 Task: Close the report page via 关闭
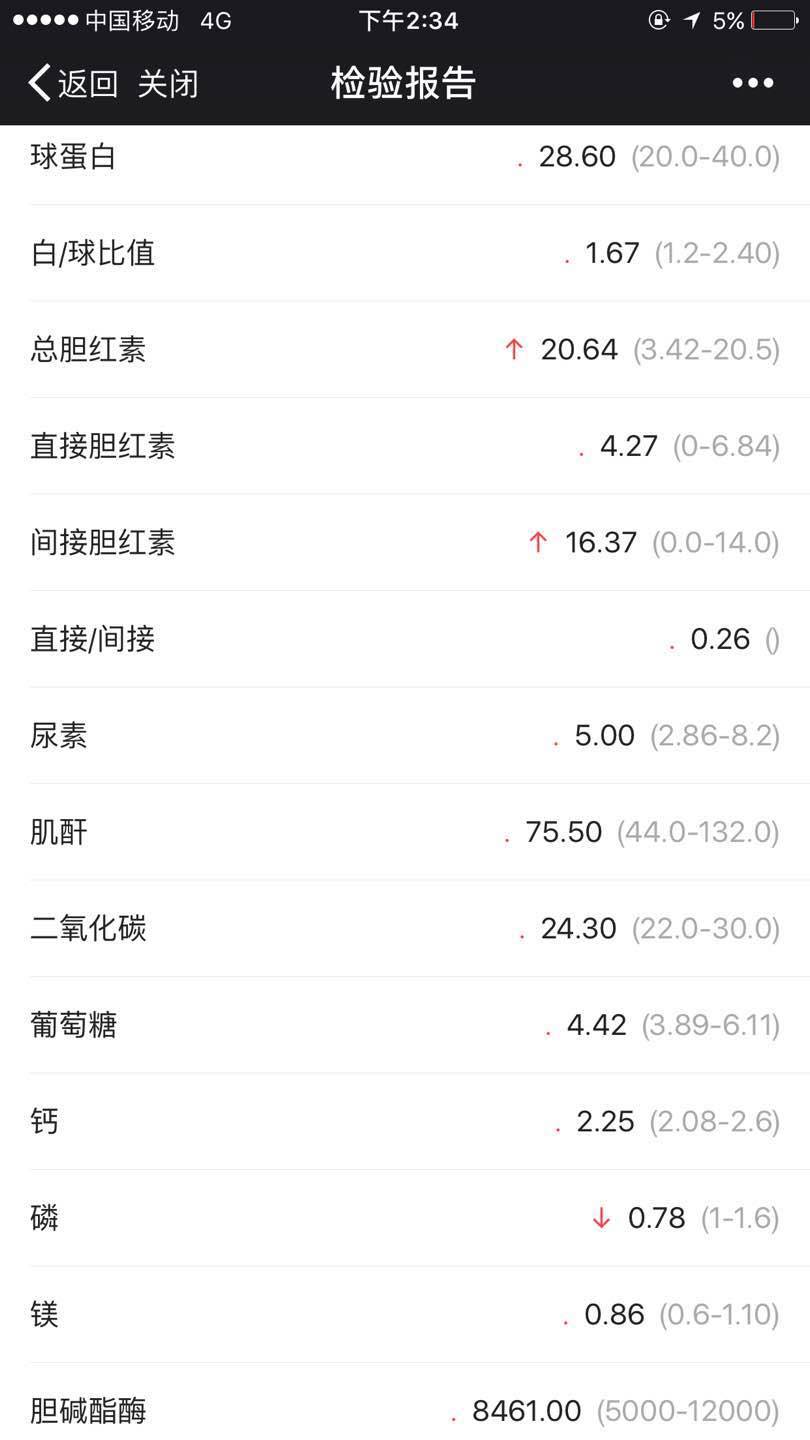[167, 83]
